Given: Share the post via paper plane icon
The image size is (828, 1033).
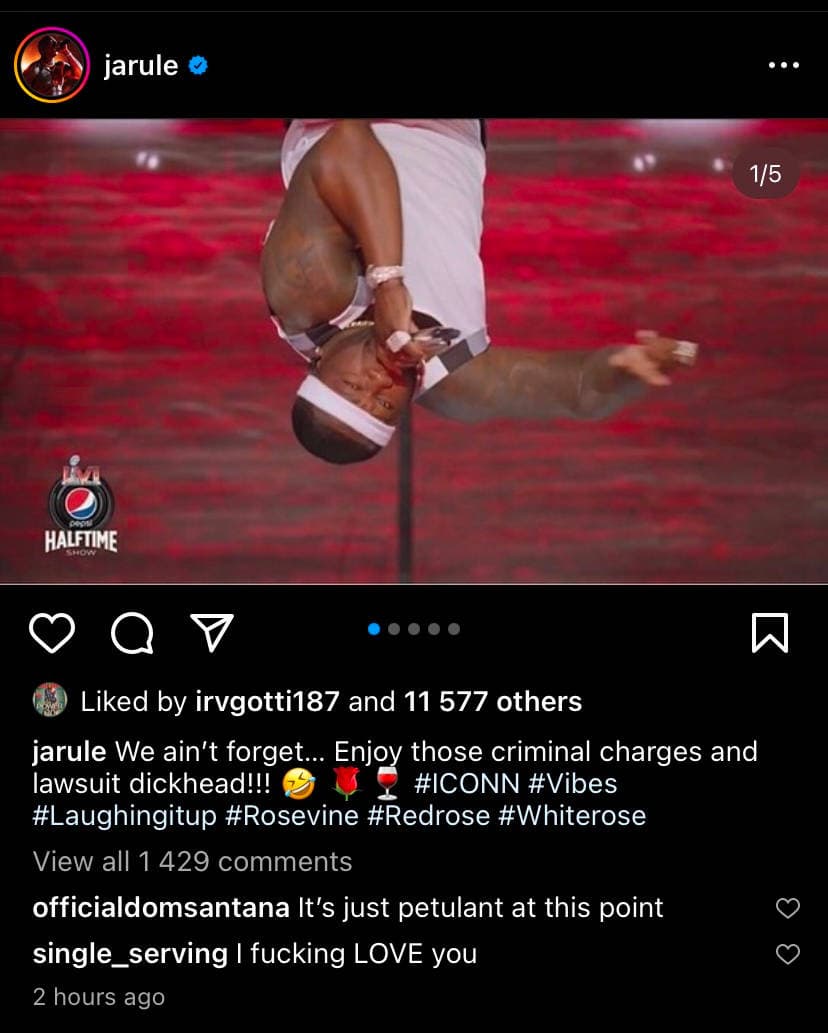Looking at the screenshot, I should pyautogui.click(x=212, y=633).
